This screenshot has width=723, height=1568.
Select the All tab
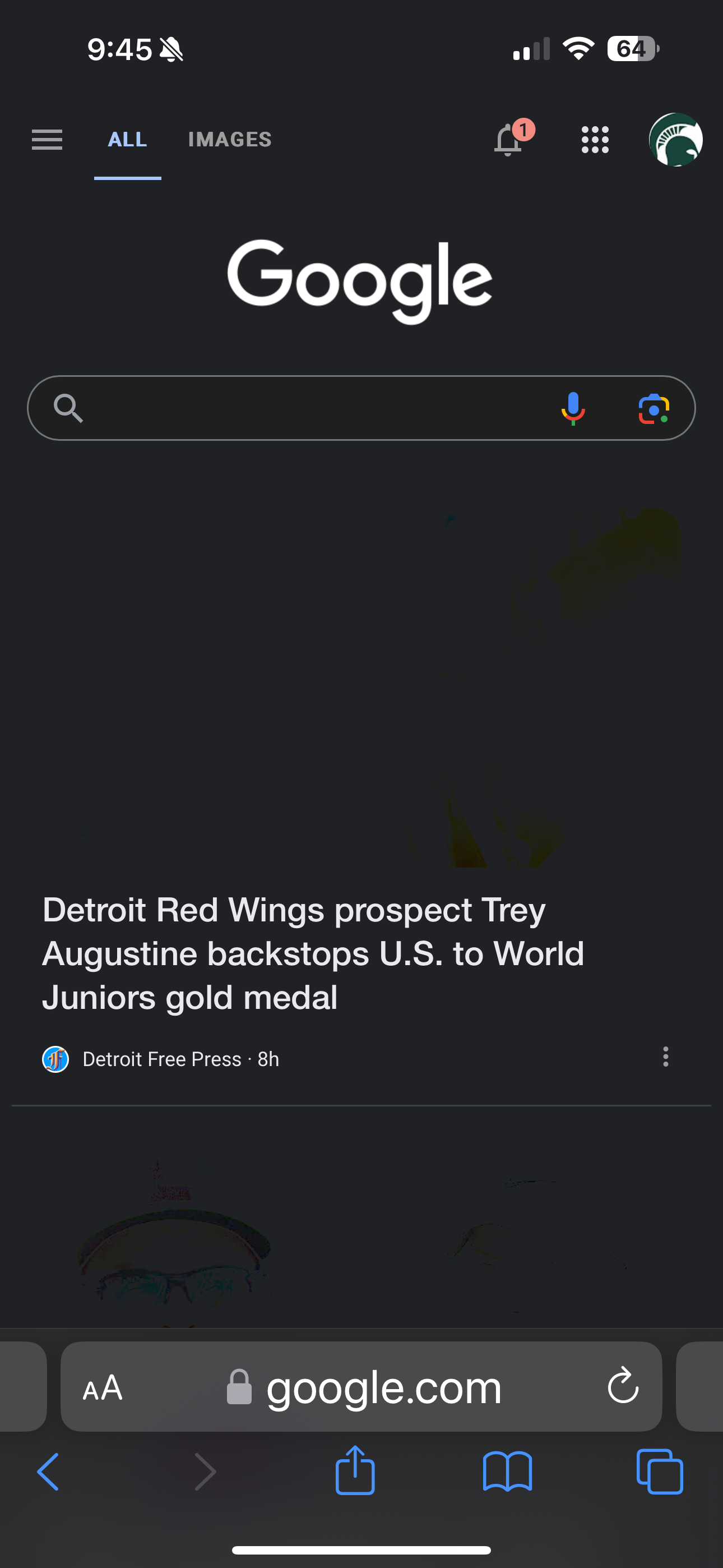click(127, 140)
